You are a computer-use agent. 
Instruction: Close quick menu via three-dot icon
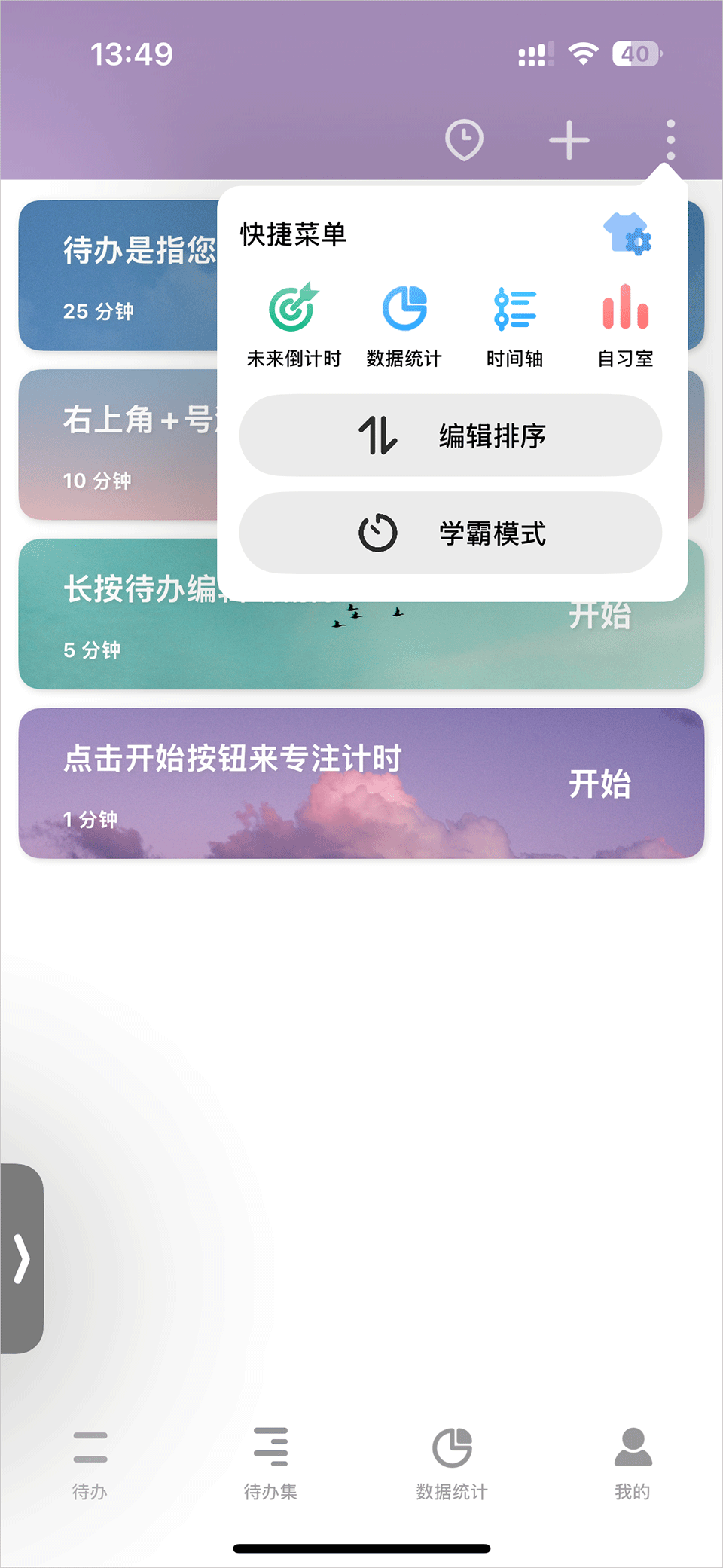[670, 140]
